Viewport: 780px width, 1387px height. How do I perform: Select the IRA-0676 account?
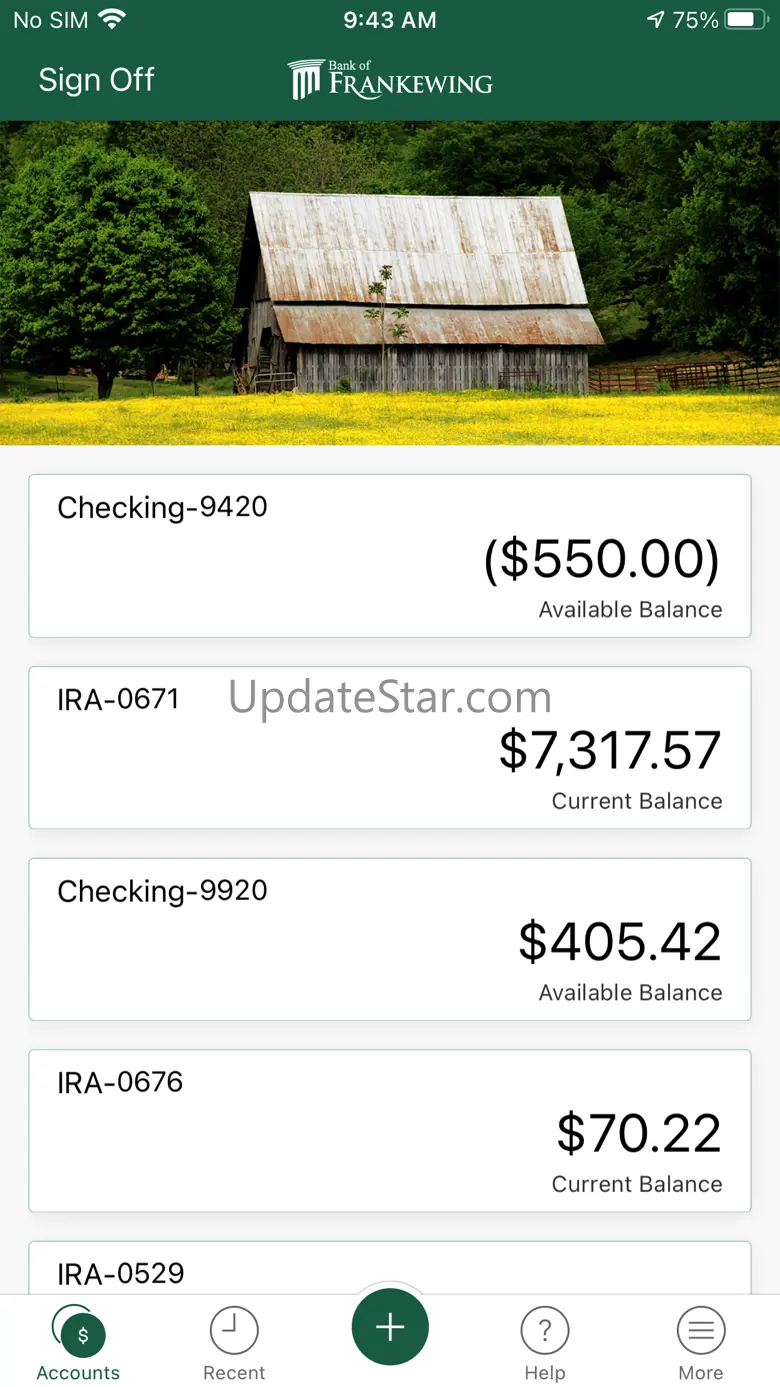pos(390,1131)
